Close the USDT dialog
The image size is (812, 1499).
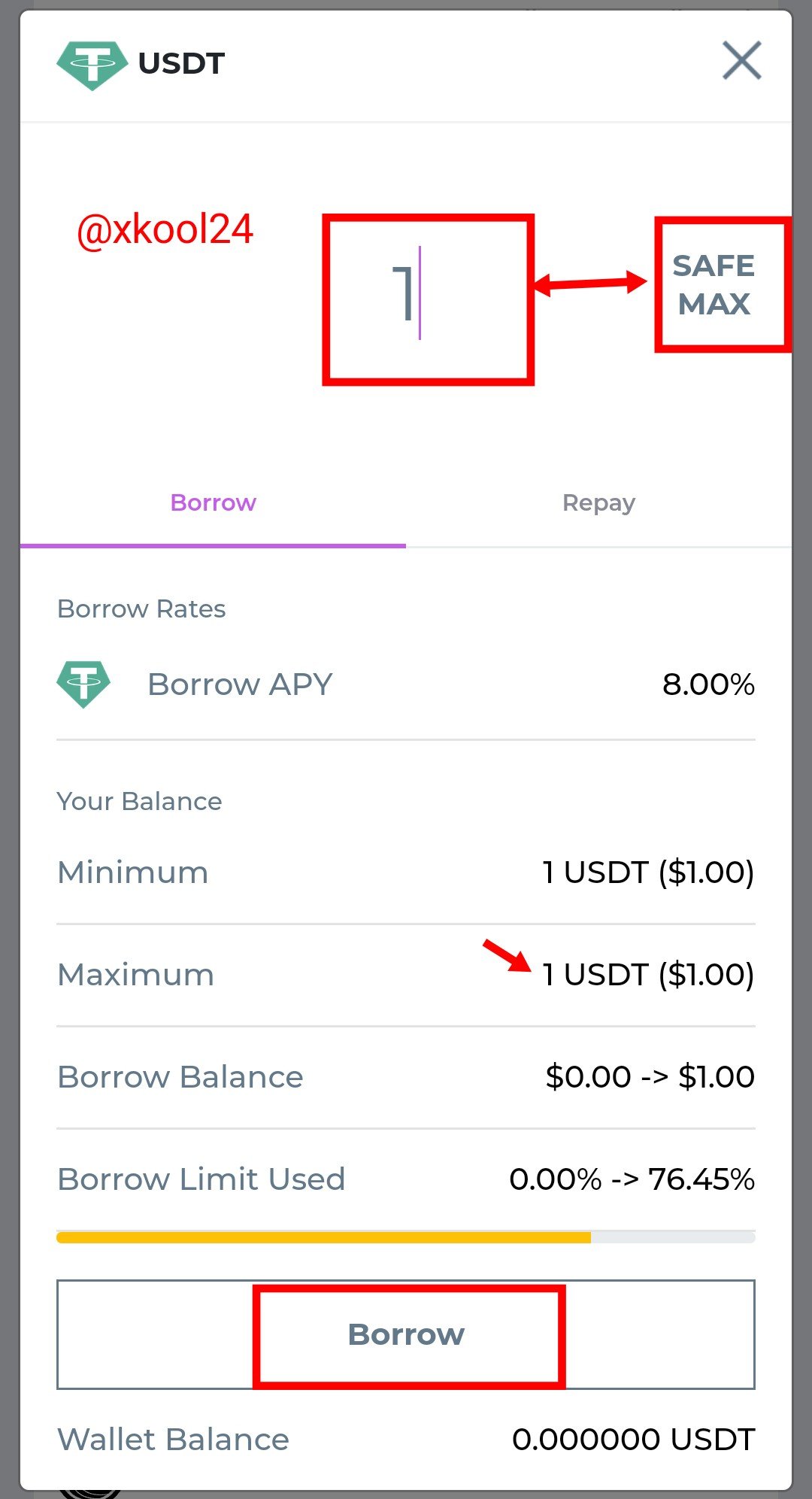(741, 60)
